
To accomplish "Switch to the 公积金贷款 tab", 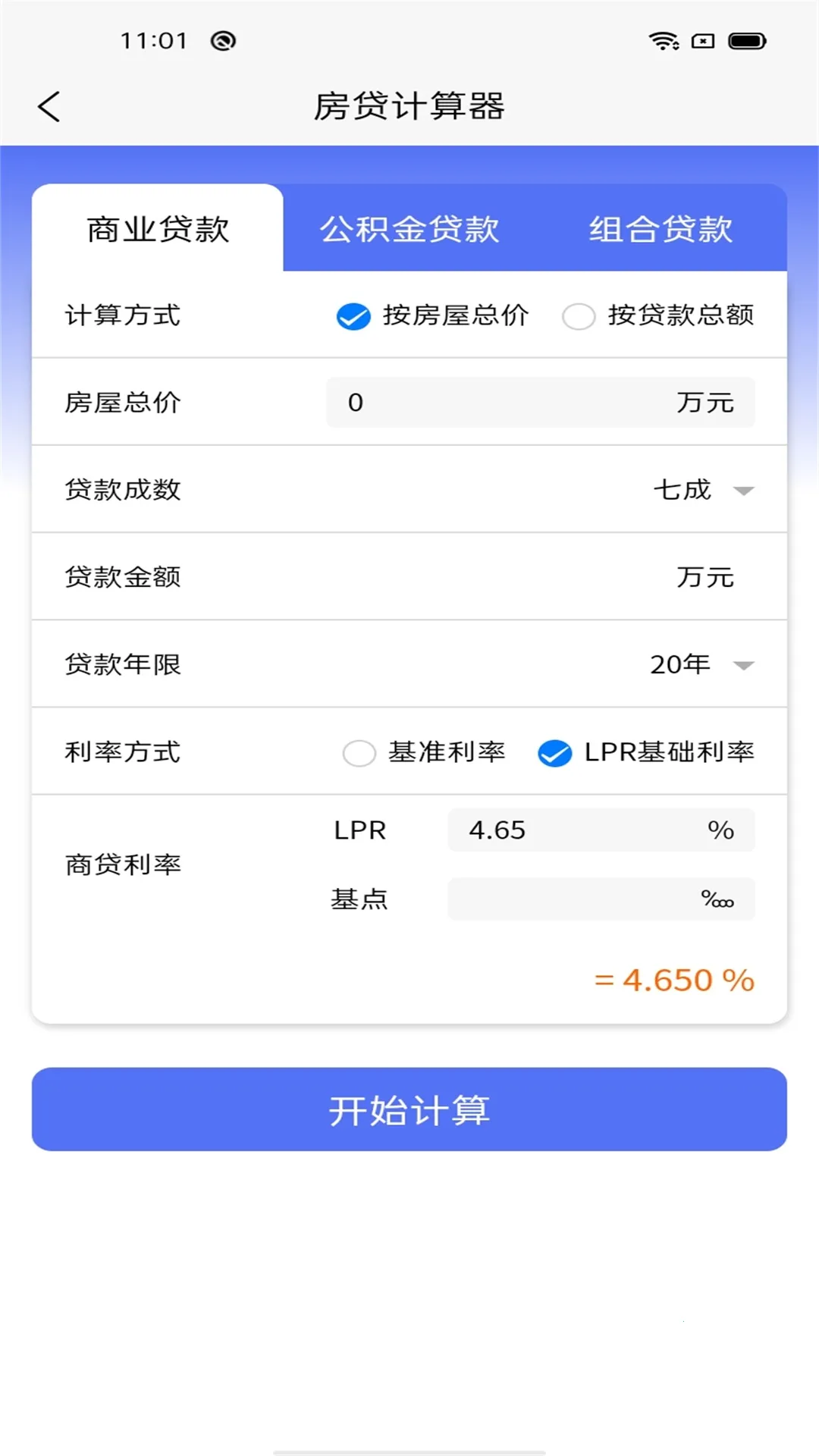I will tap(410, 229).
